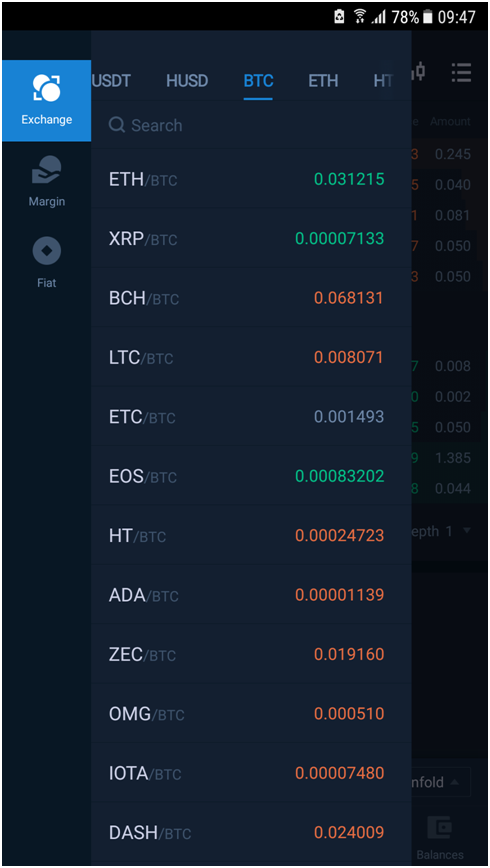Switch to the Fiat section
The height and width of the screenshot is (868, 490).
47,263
